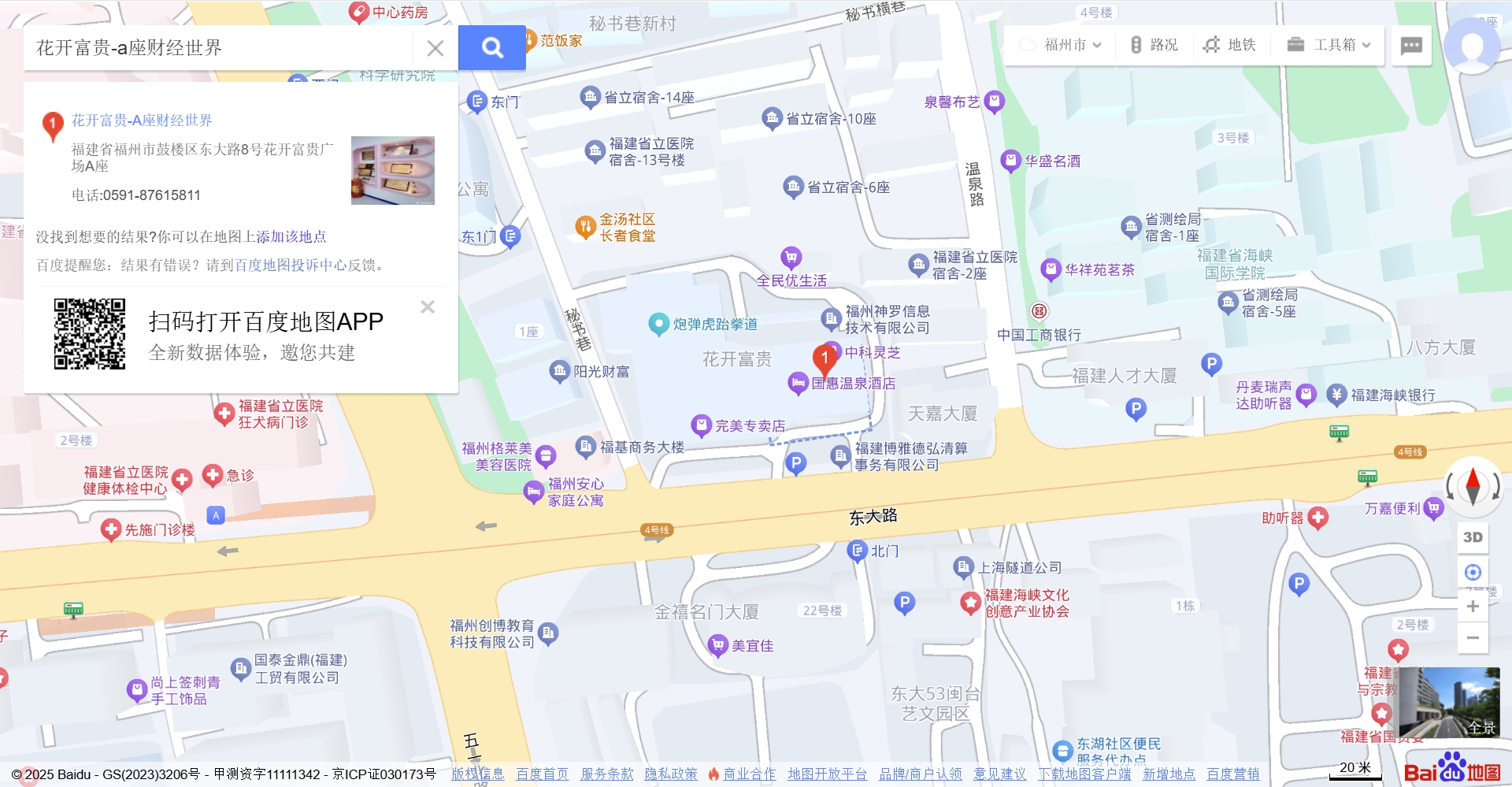Open the user profile avatar
1512x787 pixels.
(1471, 46)
